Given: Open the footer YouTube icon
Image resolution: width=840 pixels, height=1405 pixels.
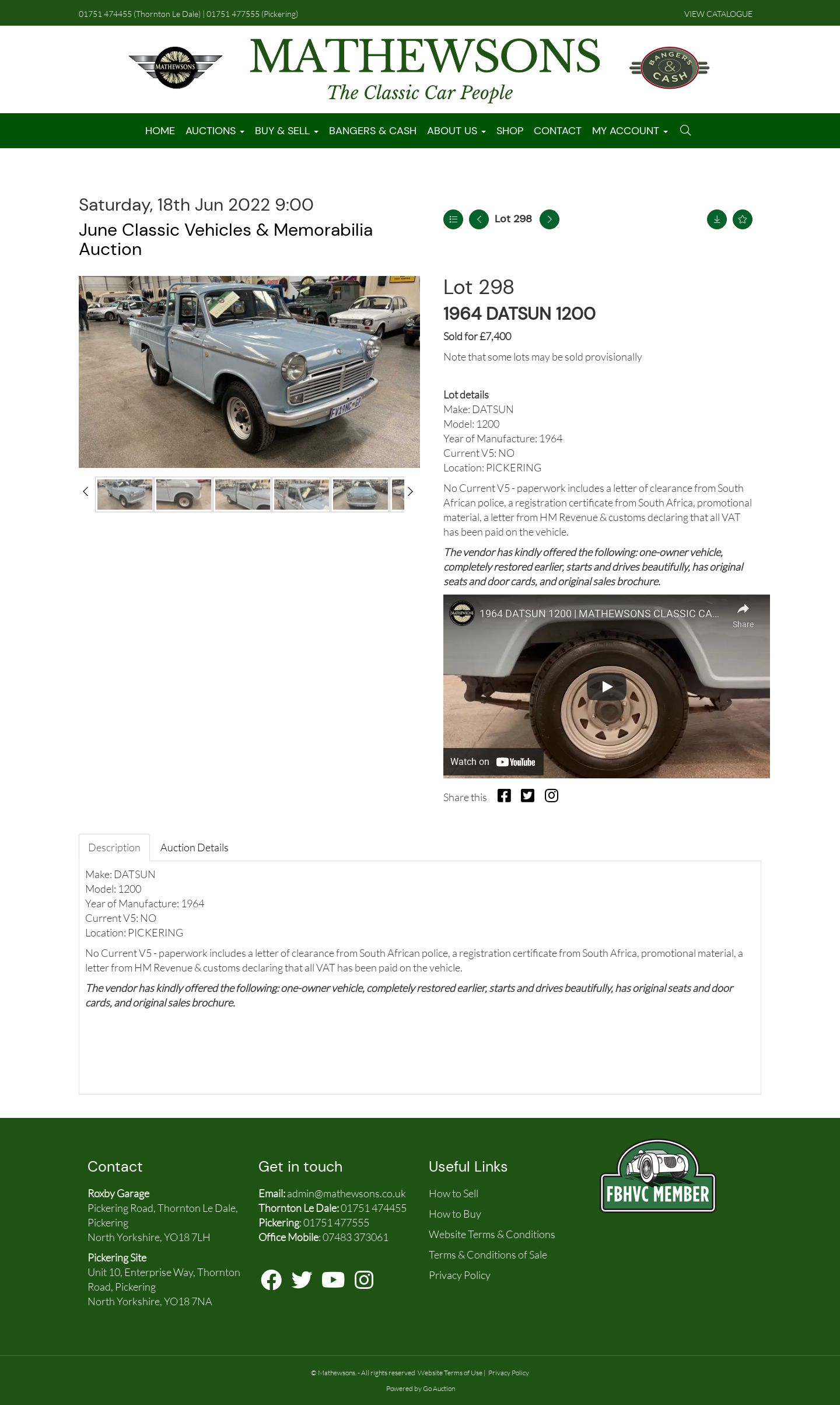Looking at the screenshot, I should click(x=332, y=1280).
